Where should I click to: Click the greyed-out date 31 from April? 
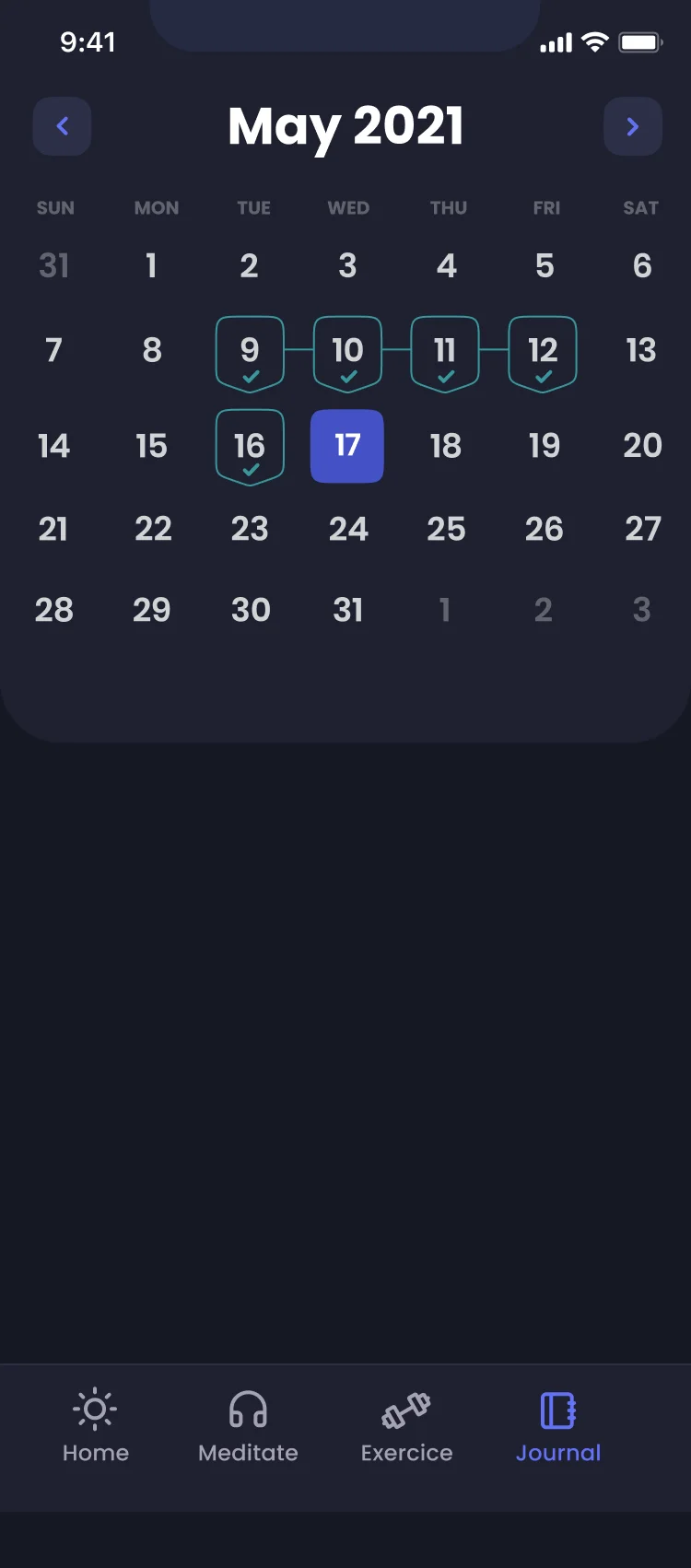(54, 266)
